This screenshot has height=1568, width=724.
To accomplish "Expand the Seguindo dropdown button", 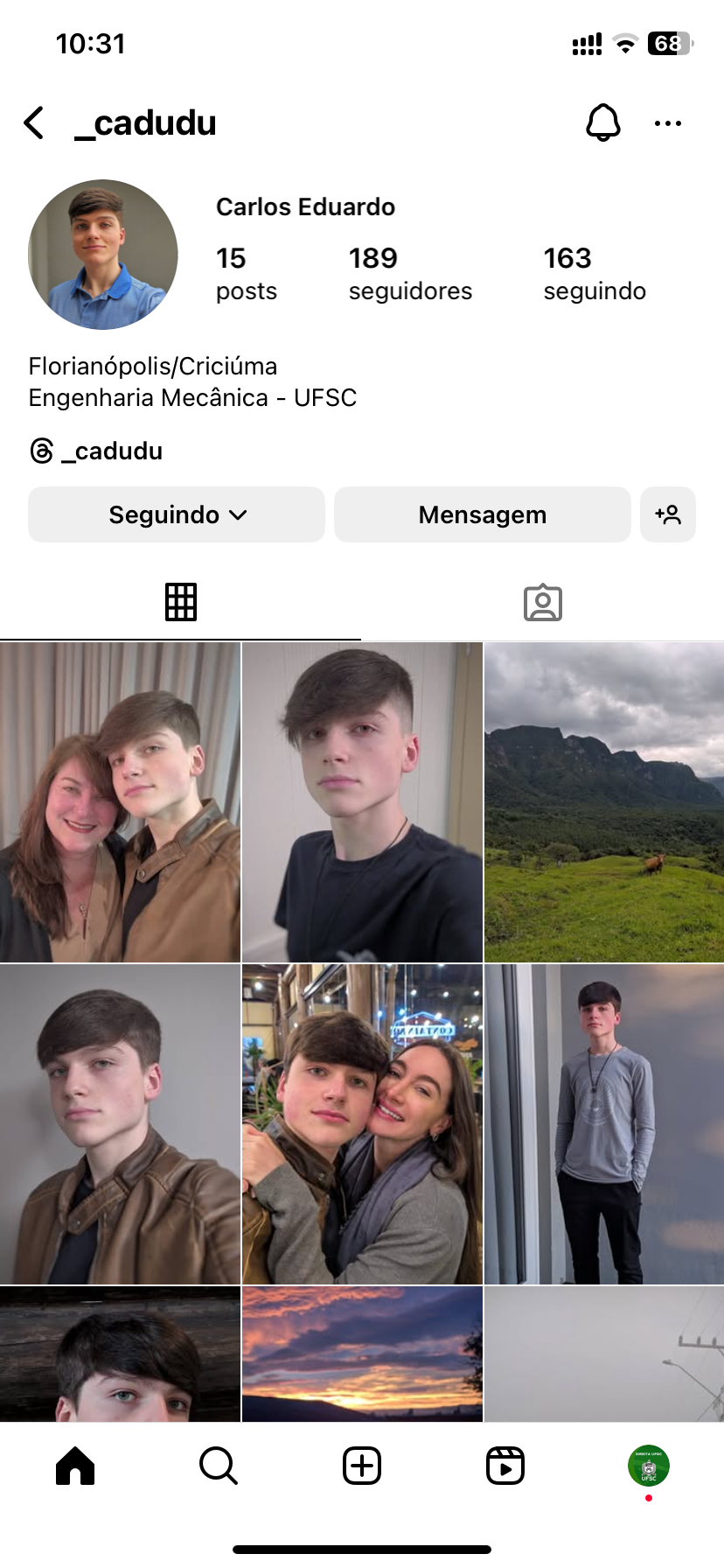I will 177,514.
